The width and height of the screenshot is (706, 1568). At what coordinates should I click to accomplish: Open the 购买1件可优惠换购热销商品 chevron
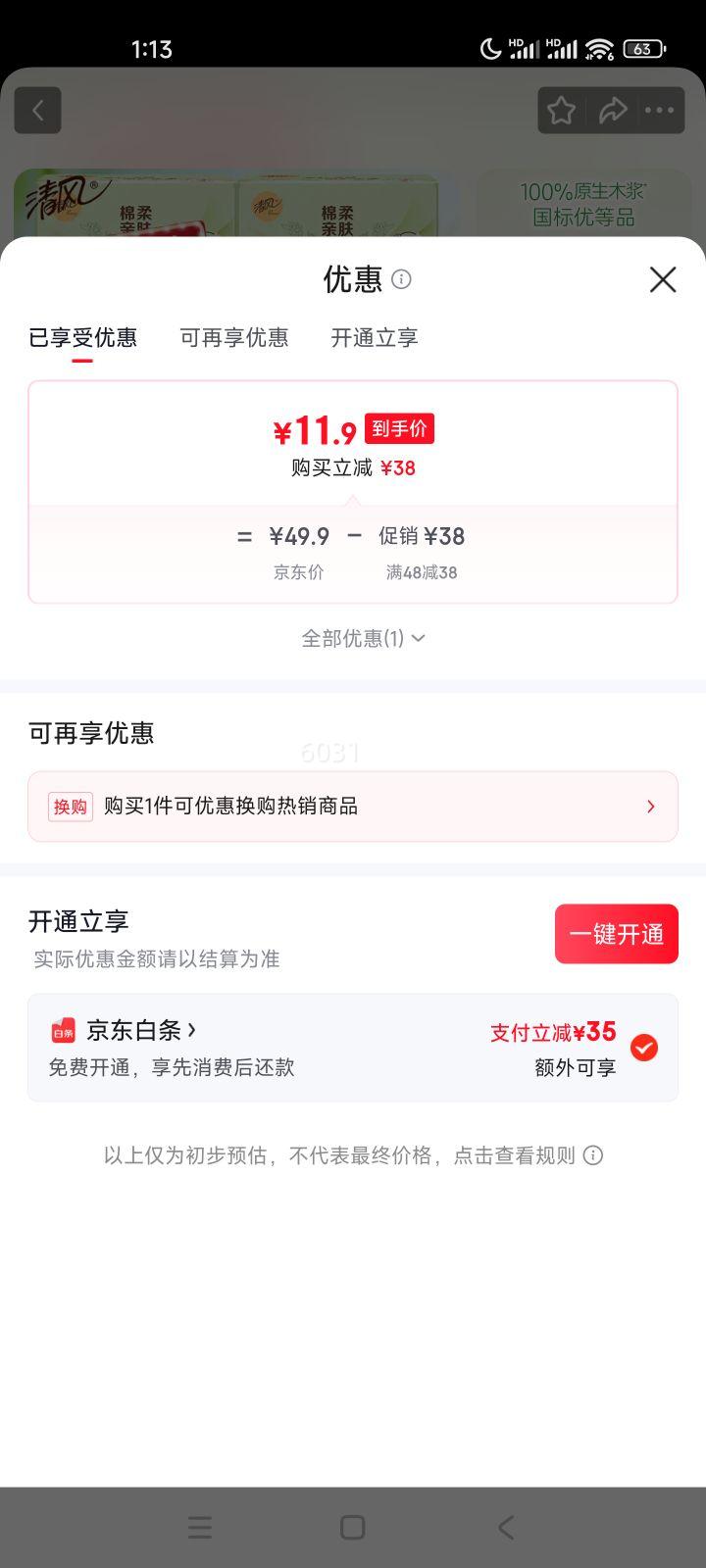point(650,806)
